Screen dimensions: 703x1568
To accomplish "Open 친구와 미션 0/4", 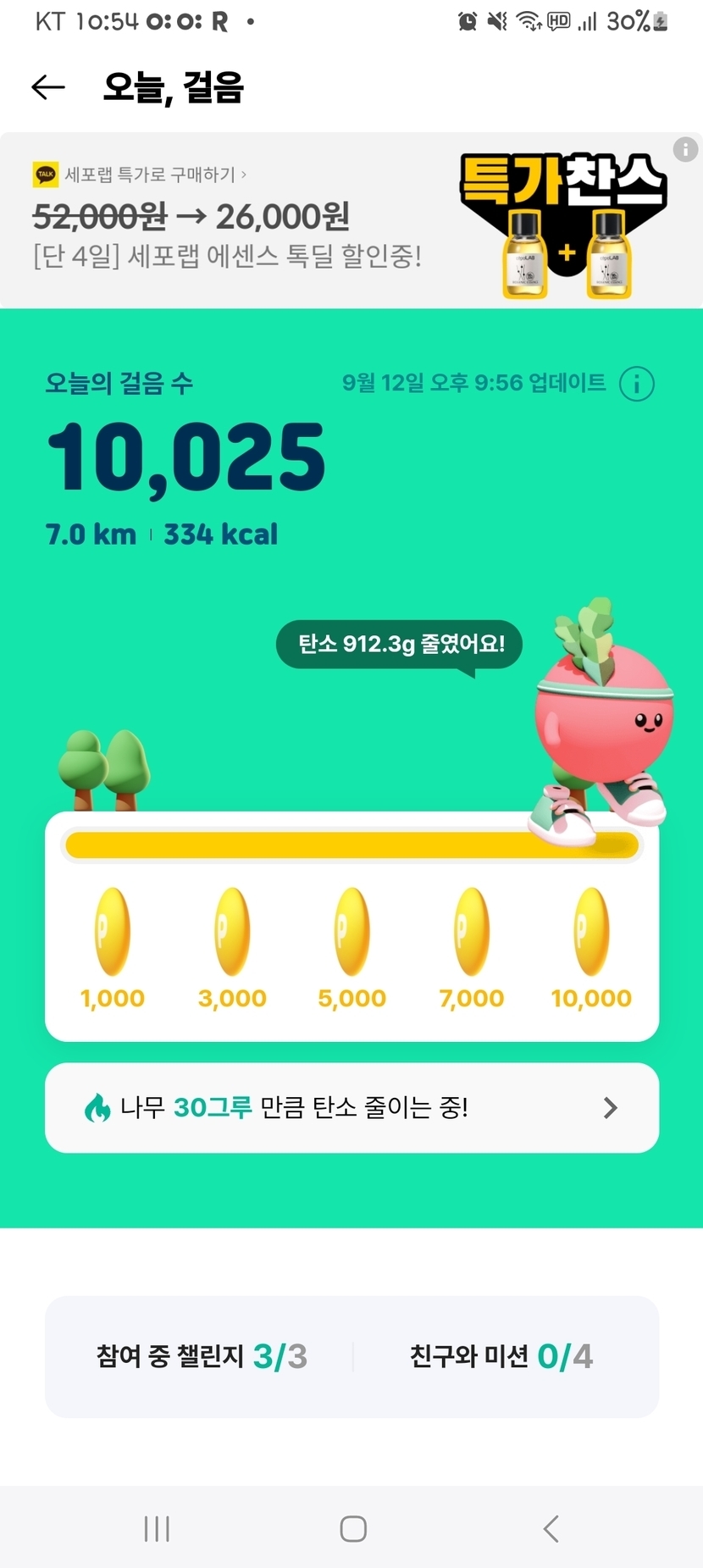I will [x=501, y=1356].
